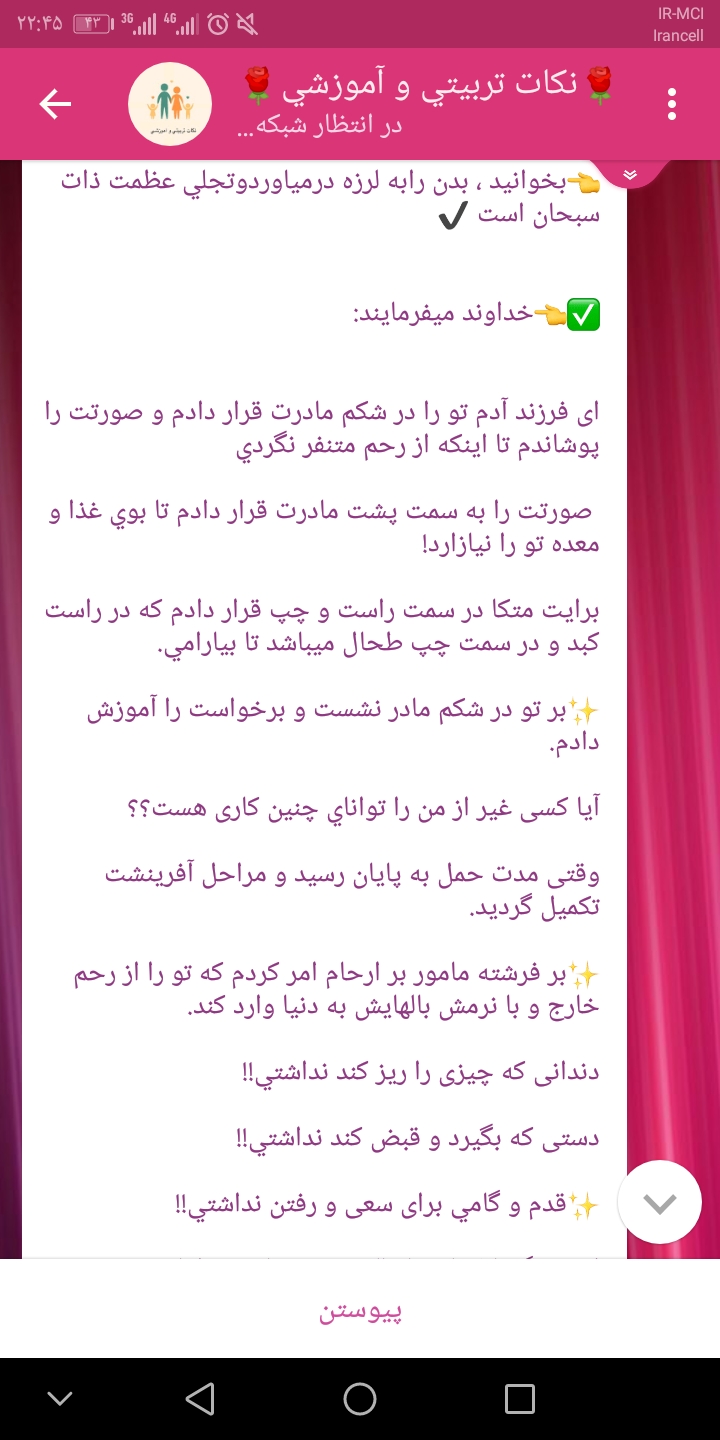Image resolution: width=720 pixels, height=1440 pixels.
Task: Open the recent apps view
Action: (x=519, y=1399)
